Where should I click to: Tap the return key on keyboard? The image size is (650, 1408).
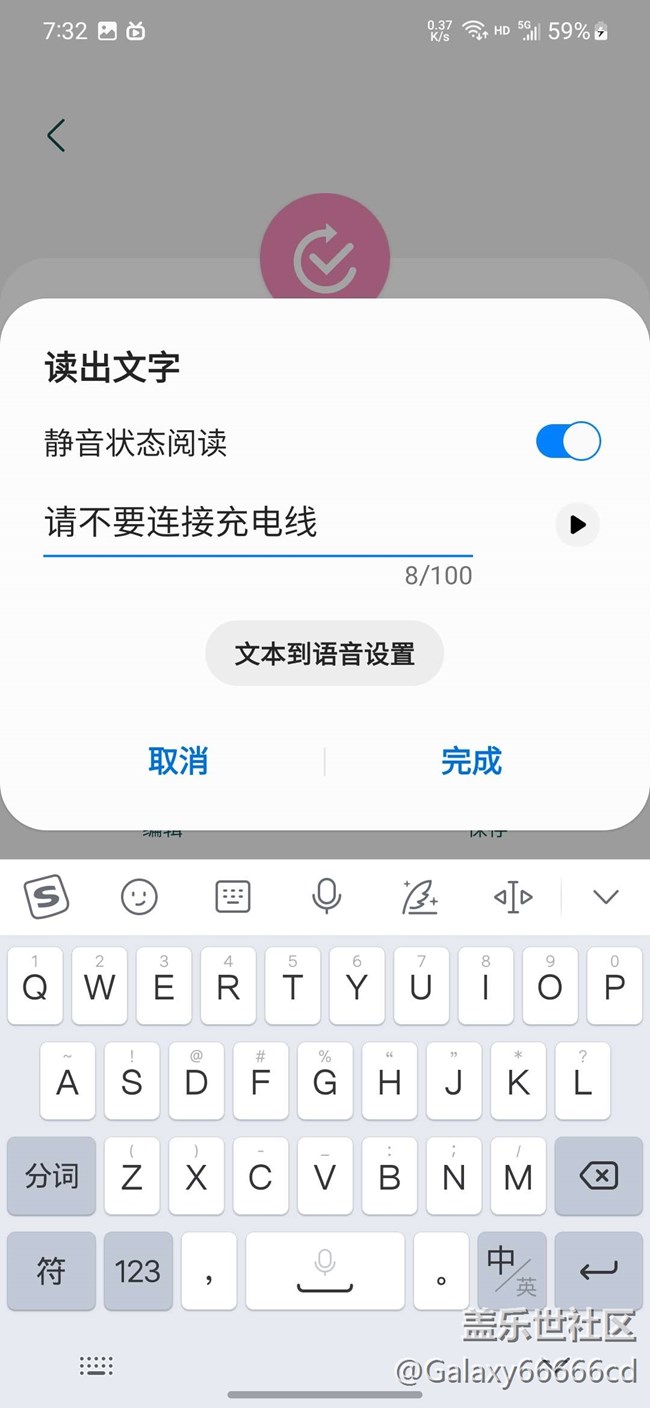[598, 1271]
